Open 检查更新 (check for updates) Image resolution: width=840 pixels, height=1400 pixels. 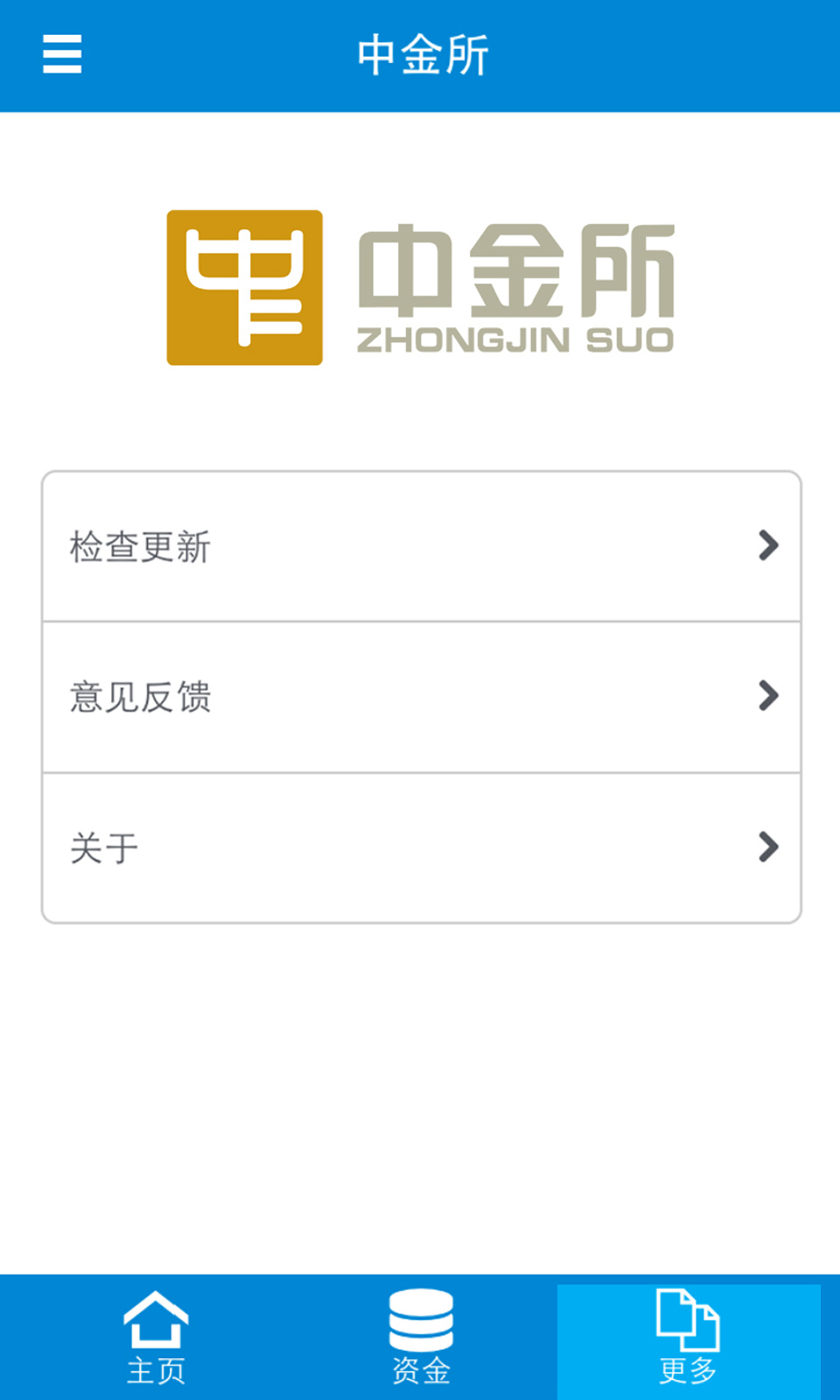[x=421, y=547]
